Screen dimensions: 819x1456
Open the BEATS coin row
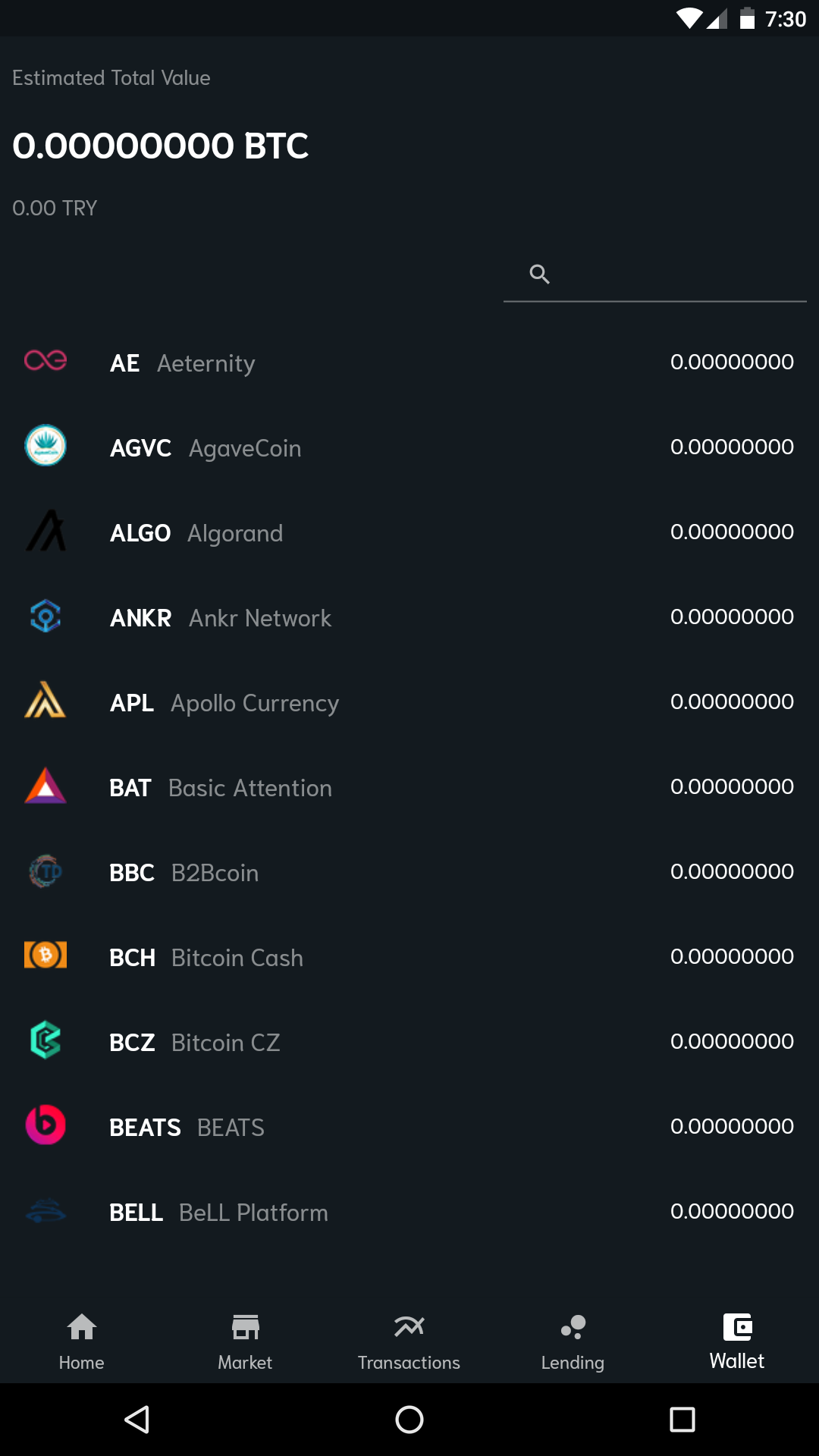pos(409,1127)
